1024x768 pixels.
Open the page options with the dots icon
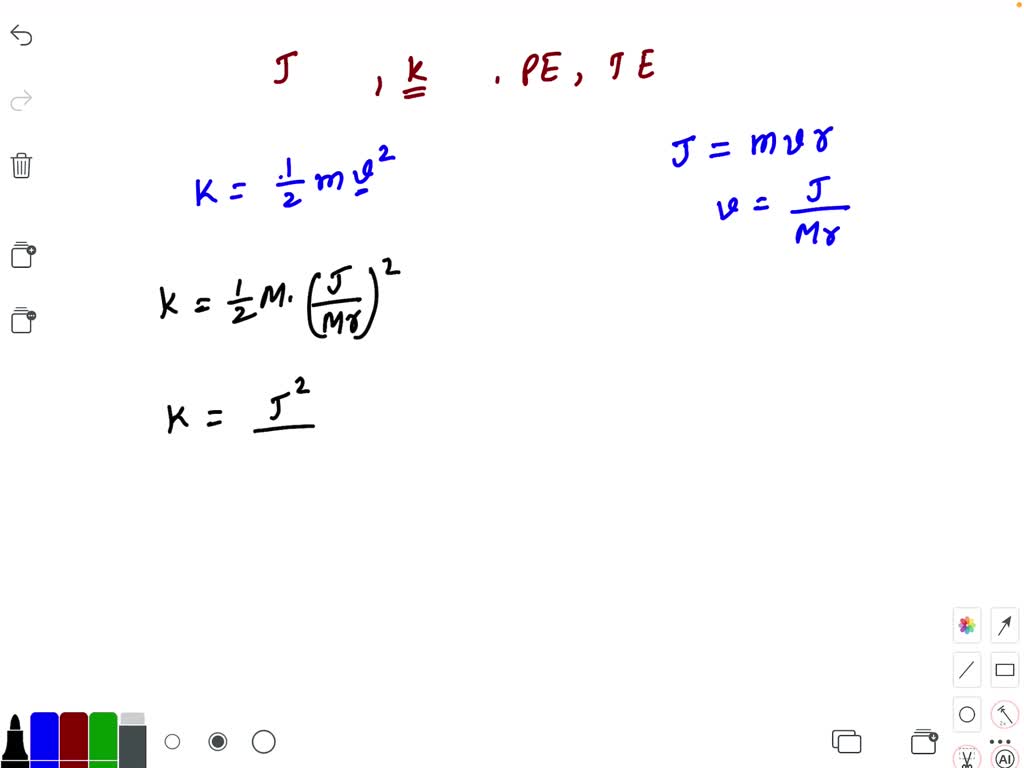[22, 321]
